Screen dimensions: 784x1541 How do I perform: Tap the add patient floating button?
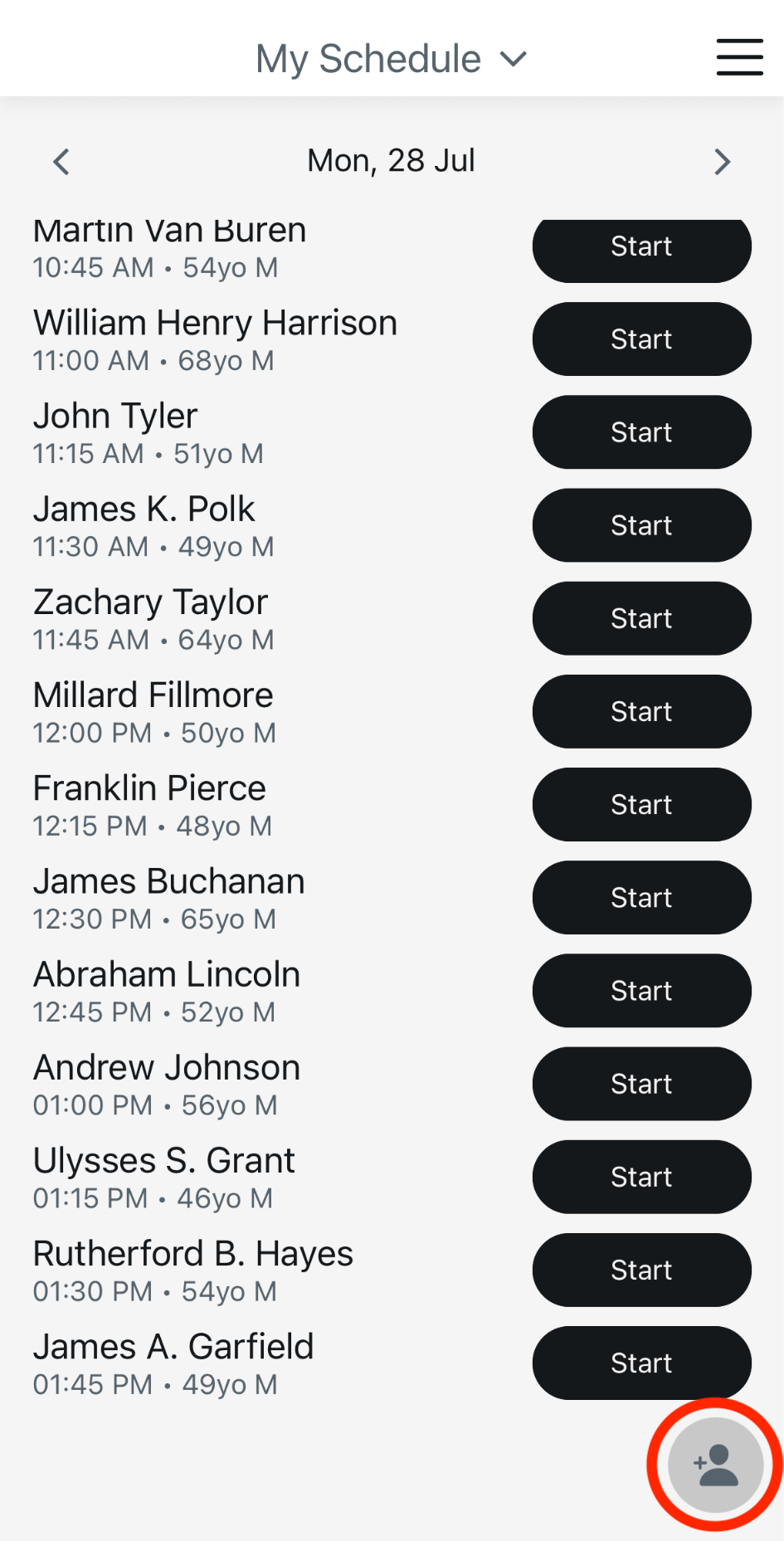pos(712,1465)
